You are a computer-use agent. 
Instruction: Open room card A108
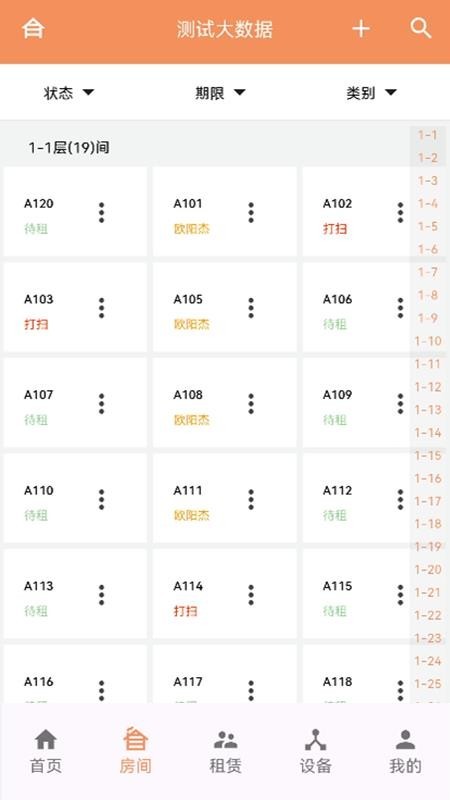pos(224,403)
